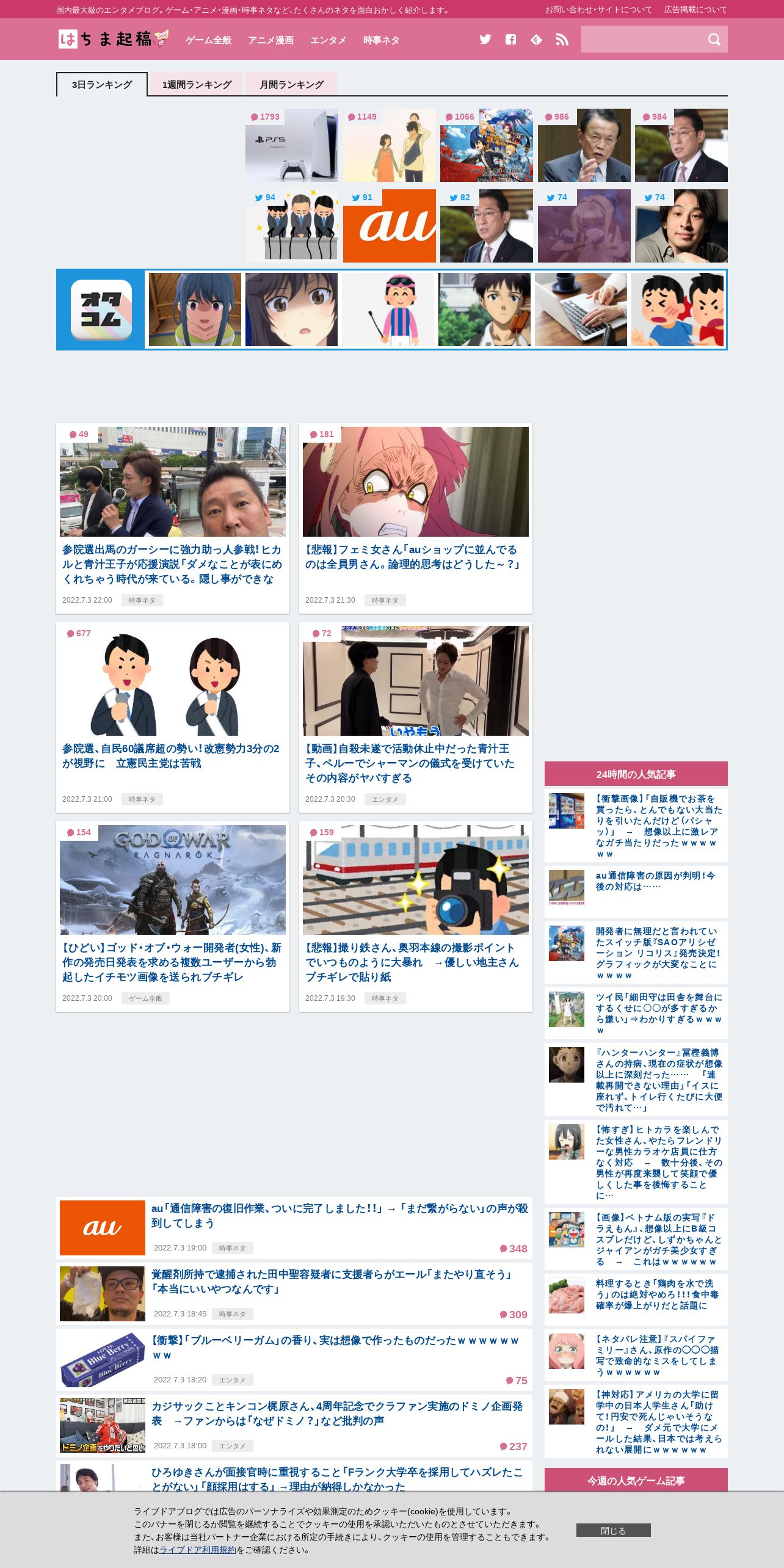784x1568 pixels.
Task: Open the 広告掲載について link
Action: click(696, 10)
